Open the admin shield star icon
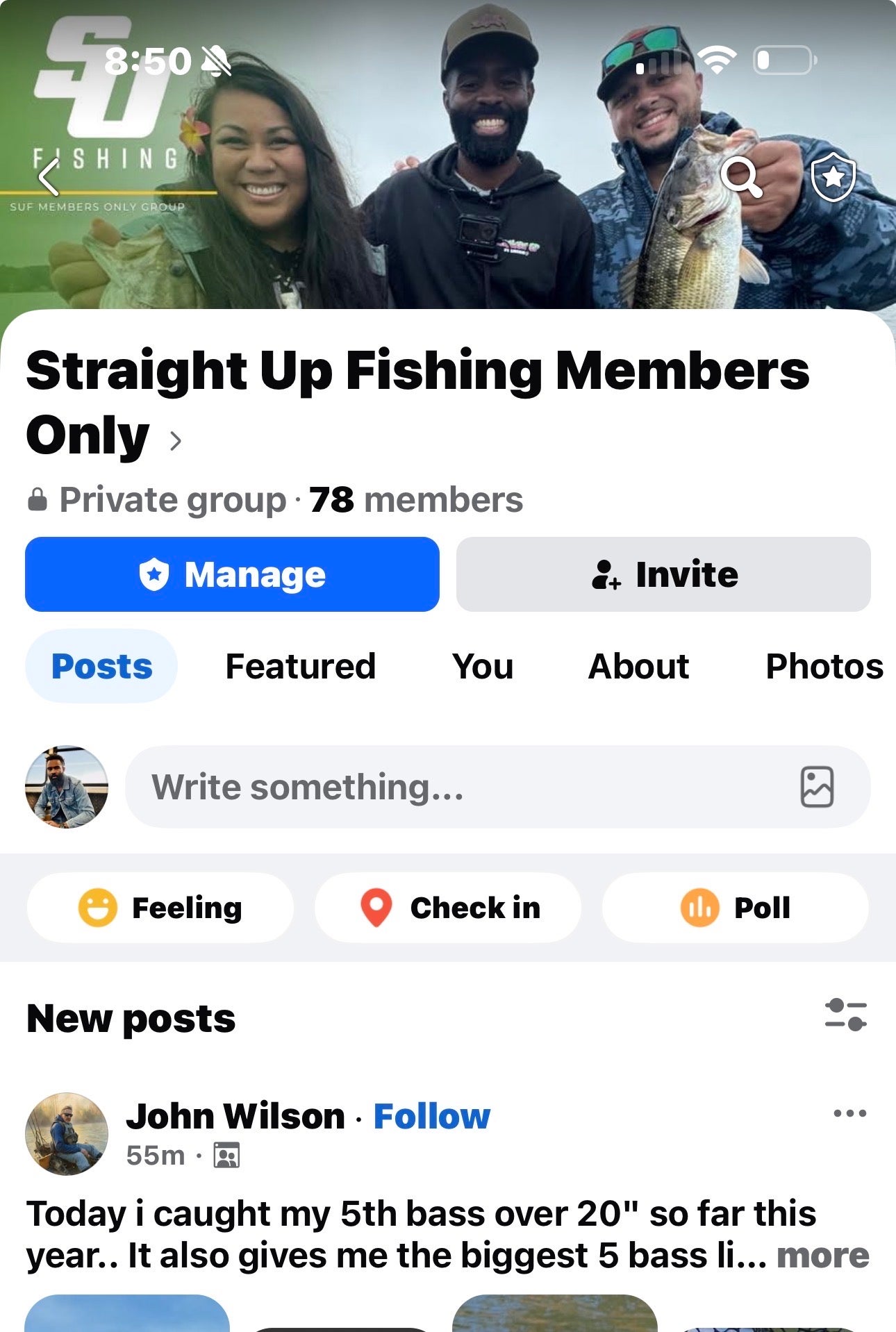This screenshot has height=1332, width=896. pos(833,177)
